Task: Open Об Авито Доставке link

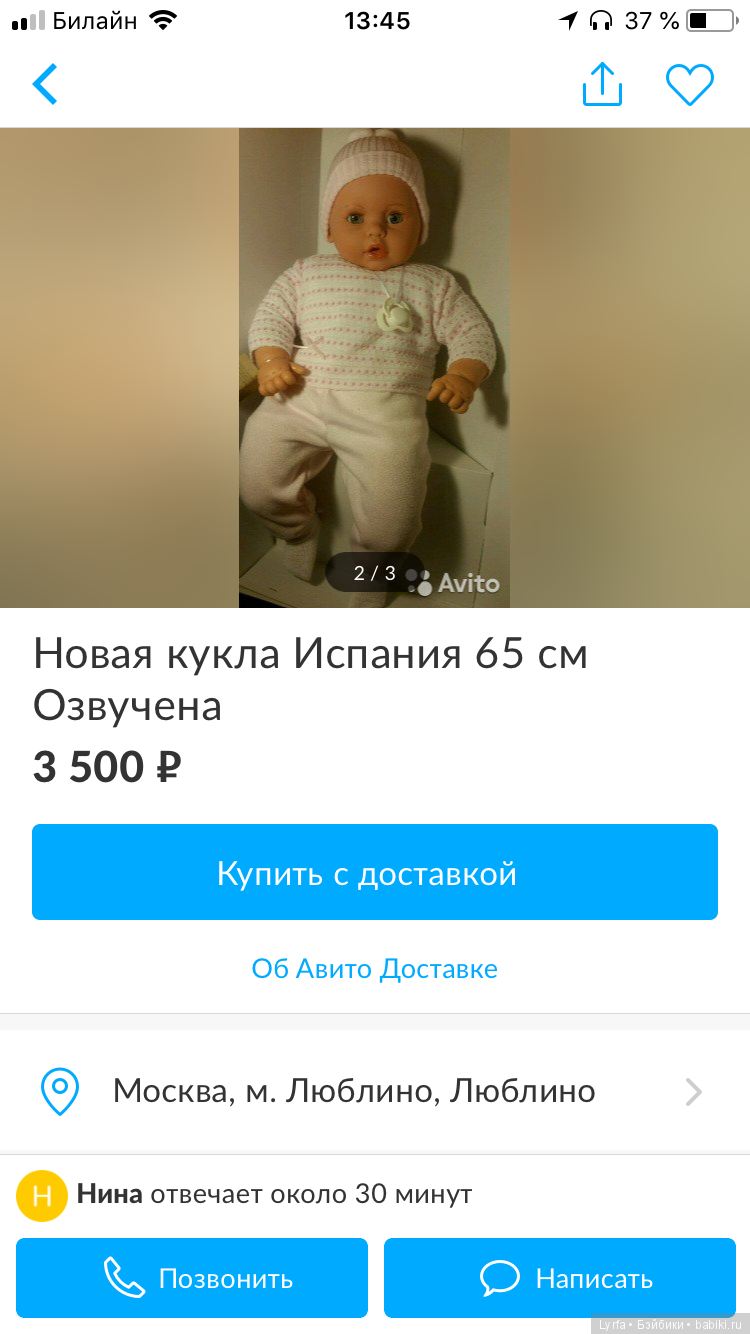Action: pyautogui.click(x=375, y=968)
